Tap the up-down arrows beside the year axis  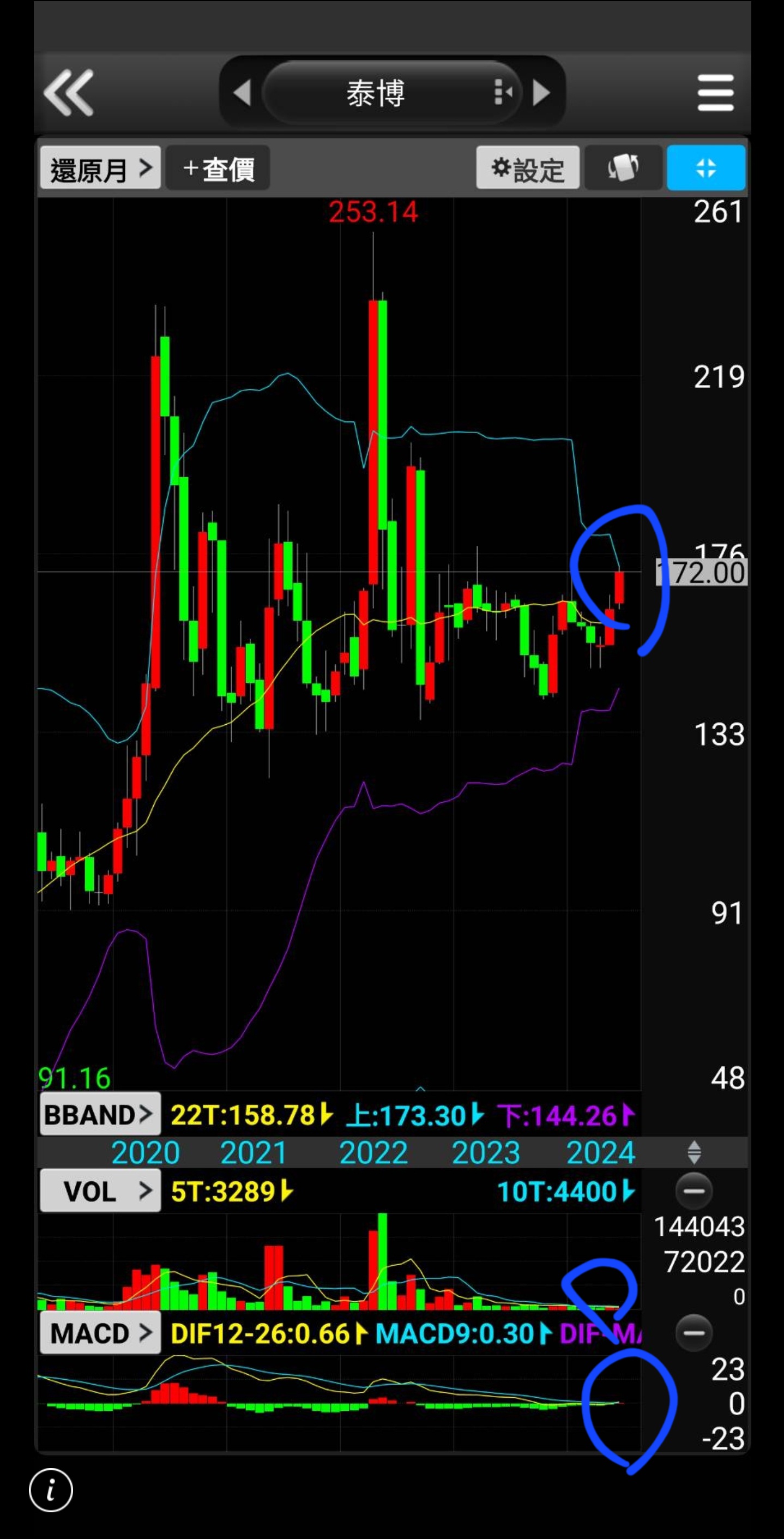pos(694,1152)
